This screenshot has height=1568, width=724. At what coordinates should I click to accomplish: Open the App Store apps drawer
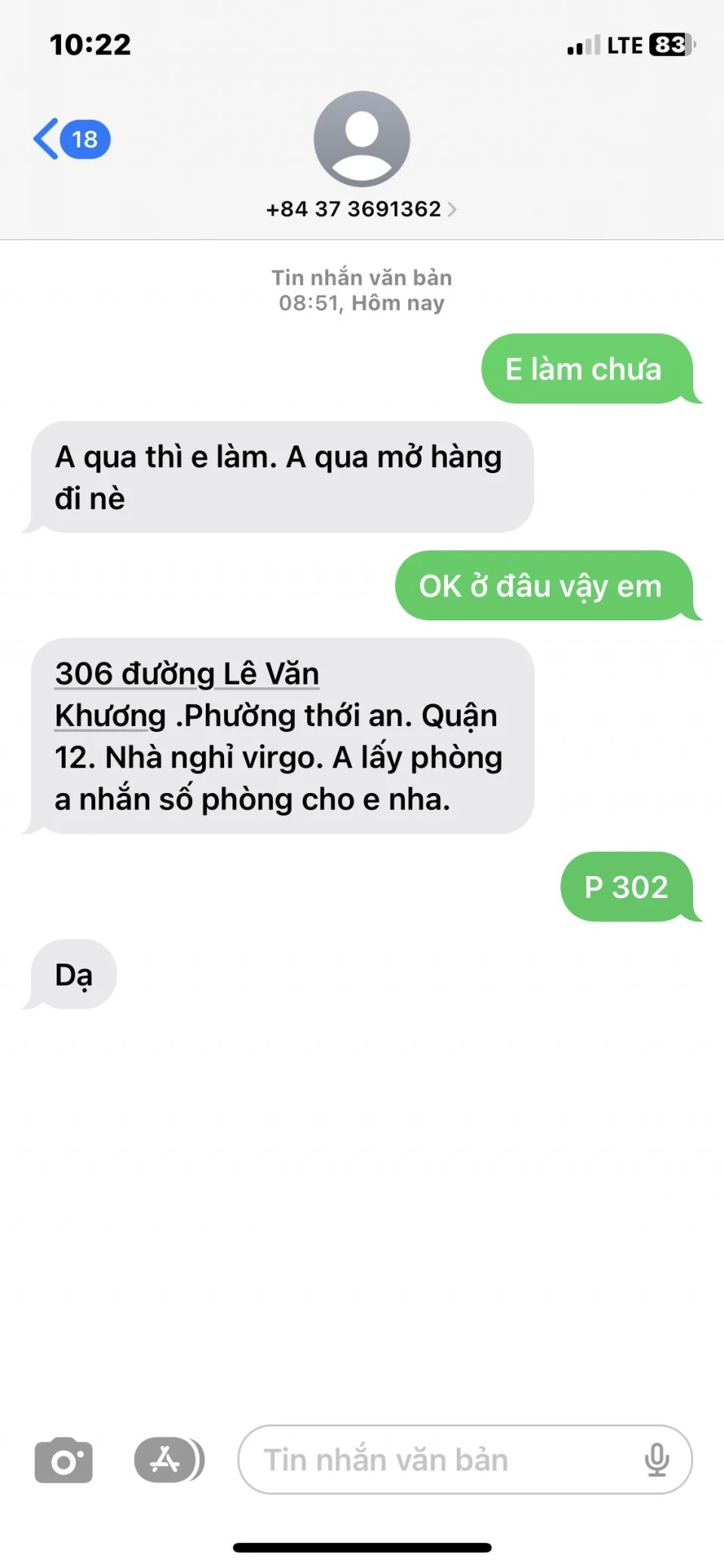169,1459
